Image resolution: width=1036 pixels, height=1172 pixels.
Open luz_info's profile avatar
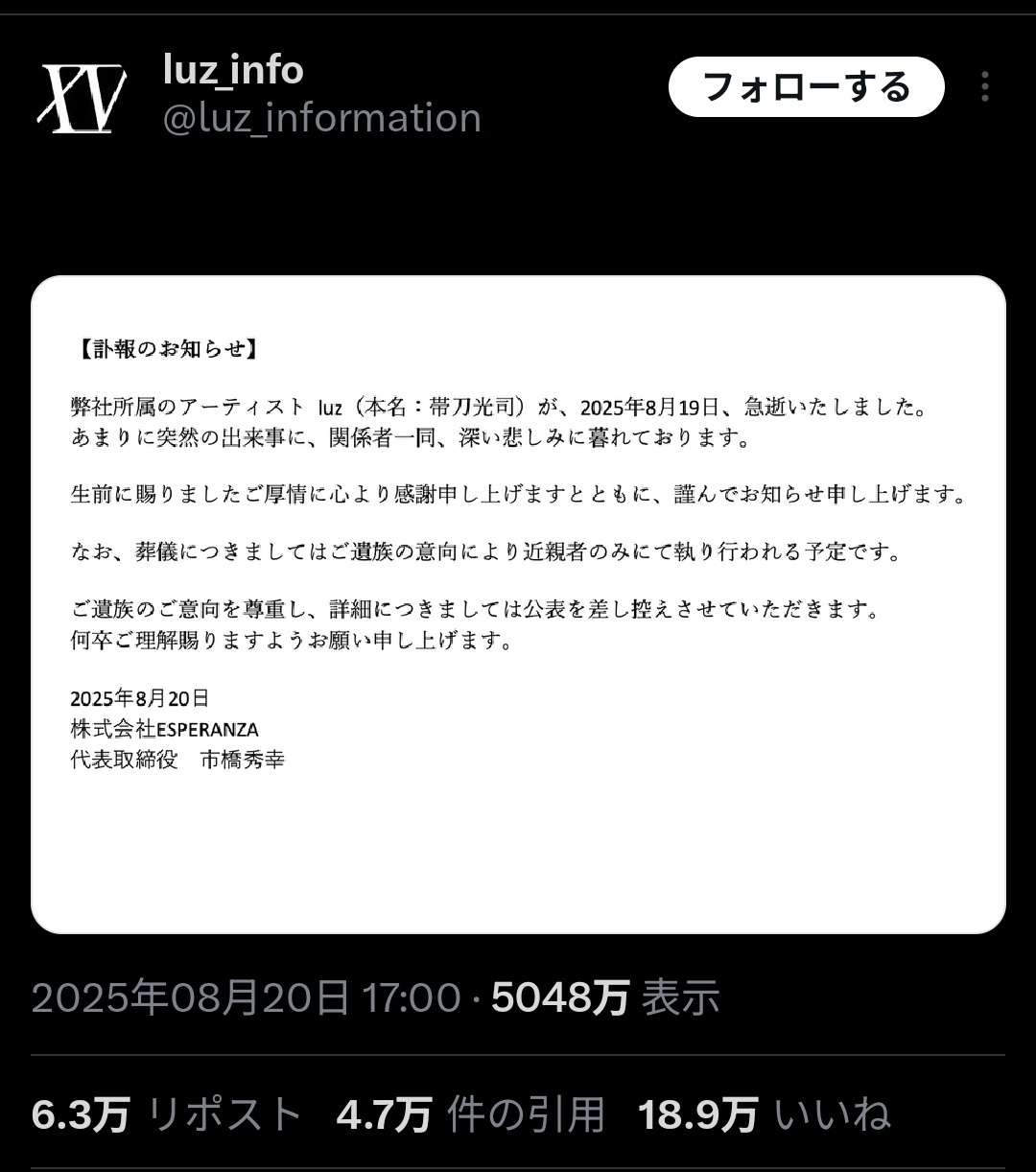(82, 96)
